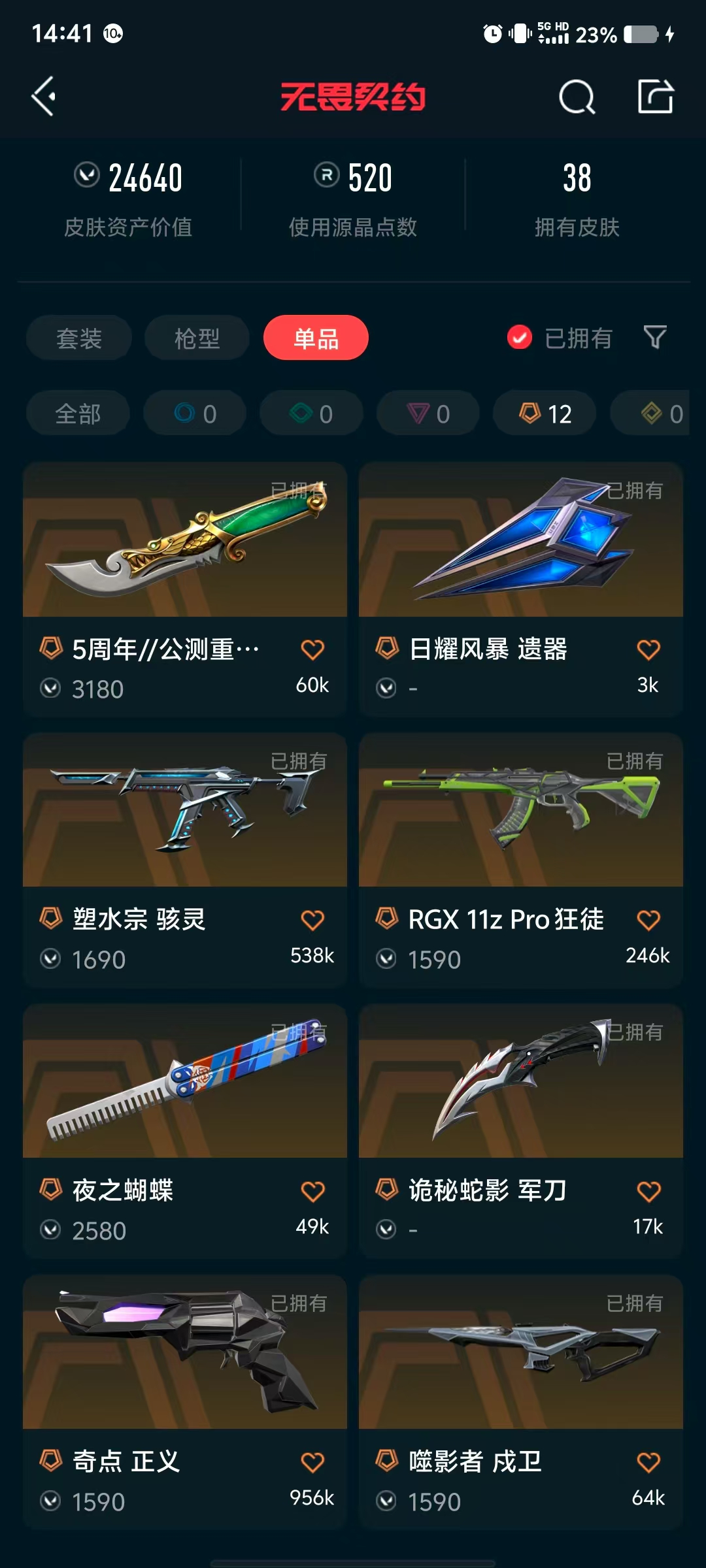The width and height of the screenshot is (706, 1568).
Task: Open the RGX 11z Pro 狂徒 card
Action: [521, 860]
